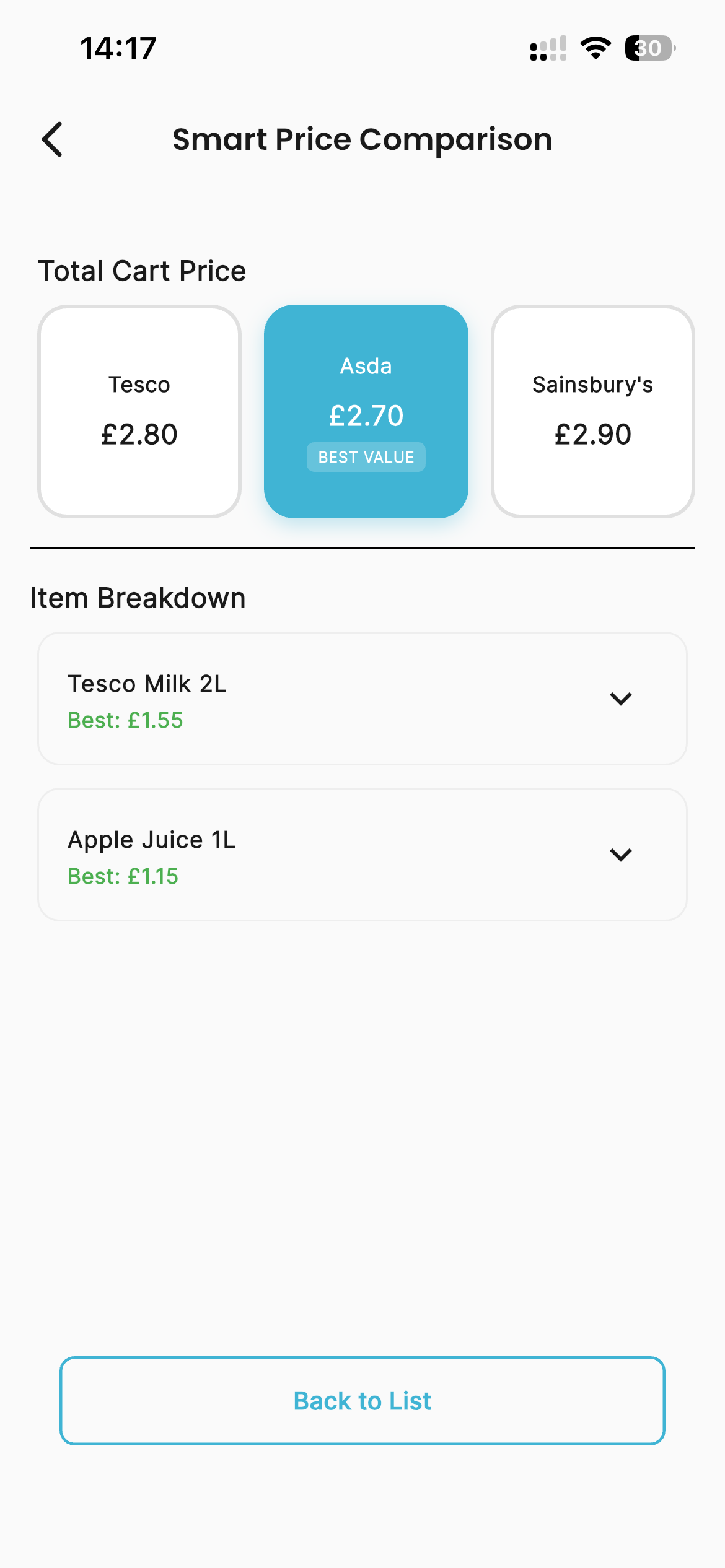Select the Tesco total cart price card

click(x=139, y=411)
